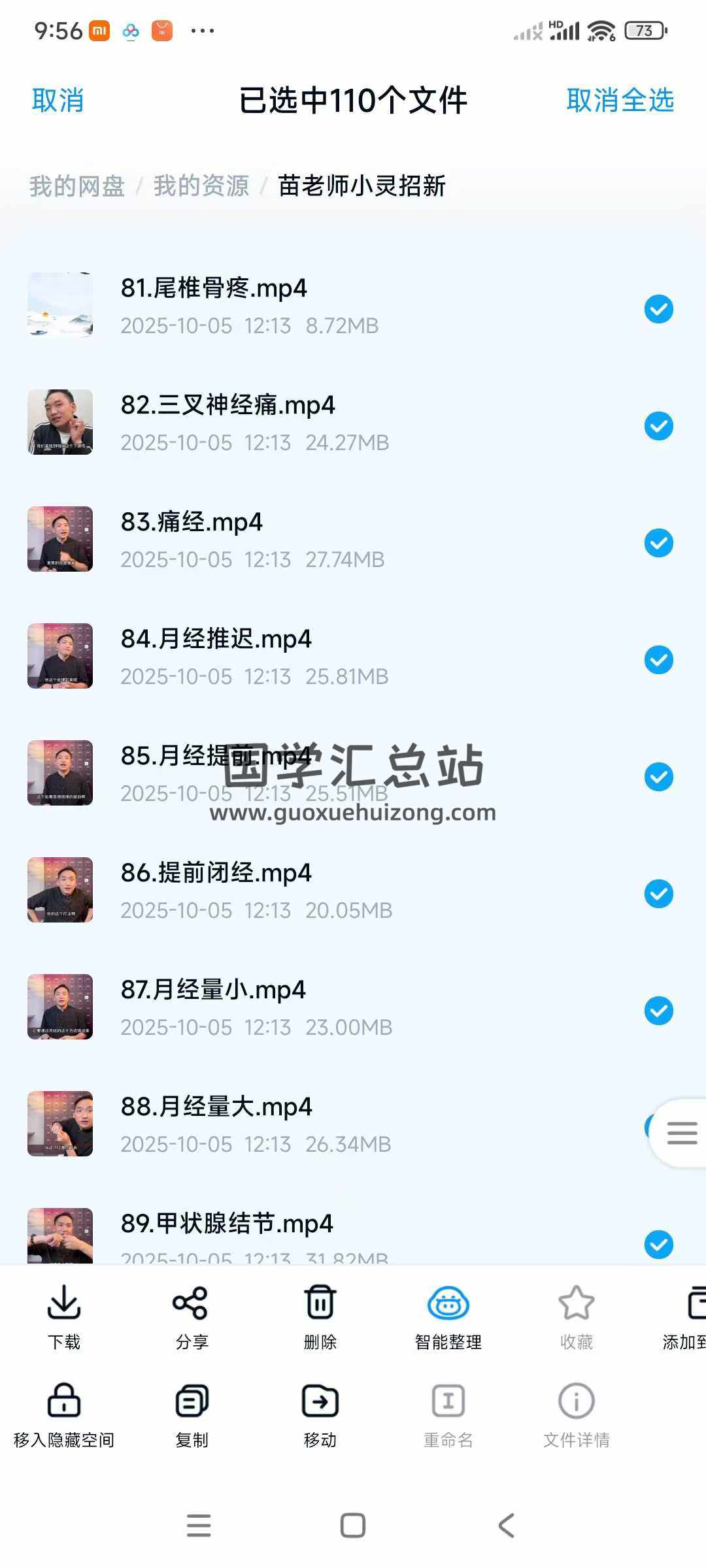
Task: Deselect 84.月经推迟.mp4 checkbox
Action: [x=658, y=660]
